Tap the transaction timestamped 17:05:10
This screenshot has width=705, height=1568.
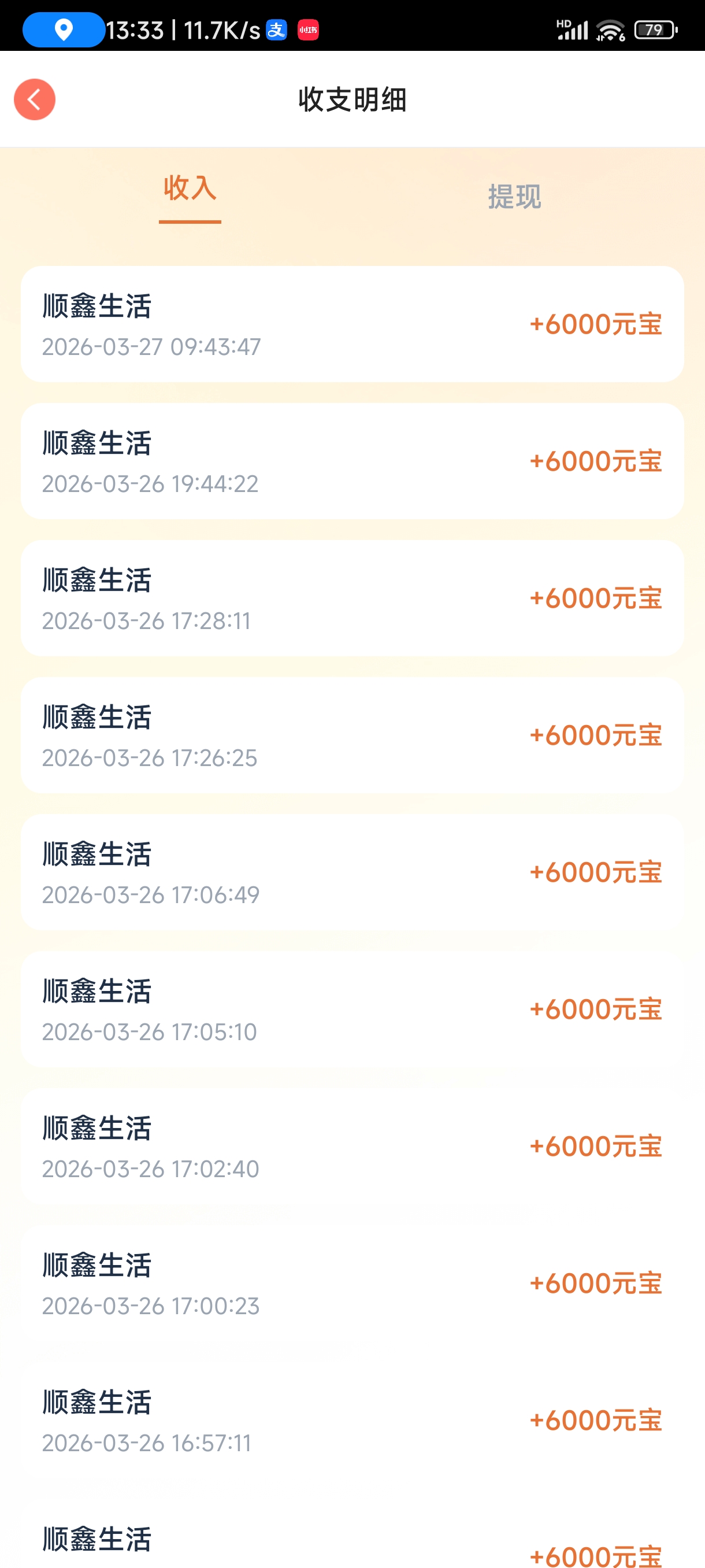tap(353, 1009)
